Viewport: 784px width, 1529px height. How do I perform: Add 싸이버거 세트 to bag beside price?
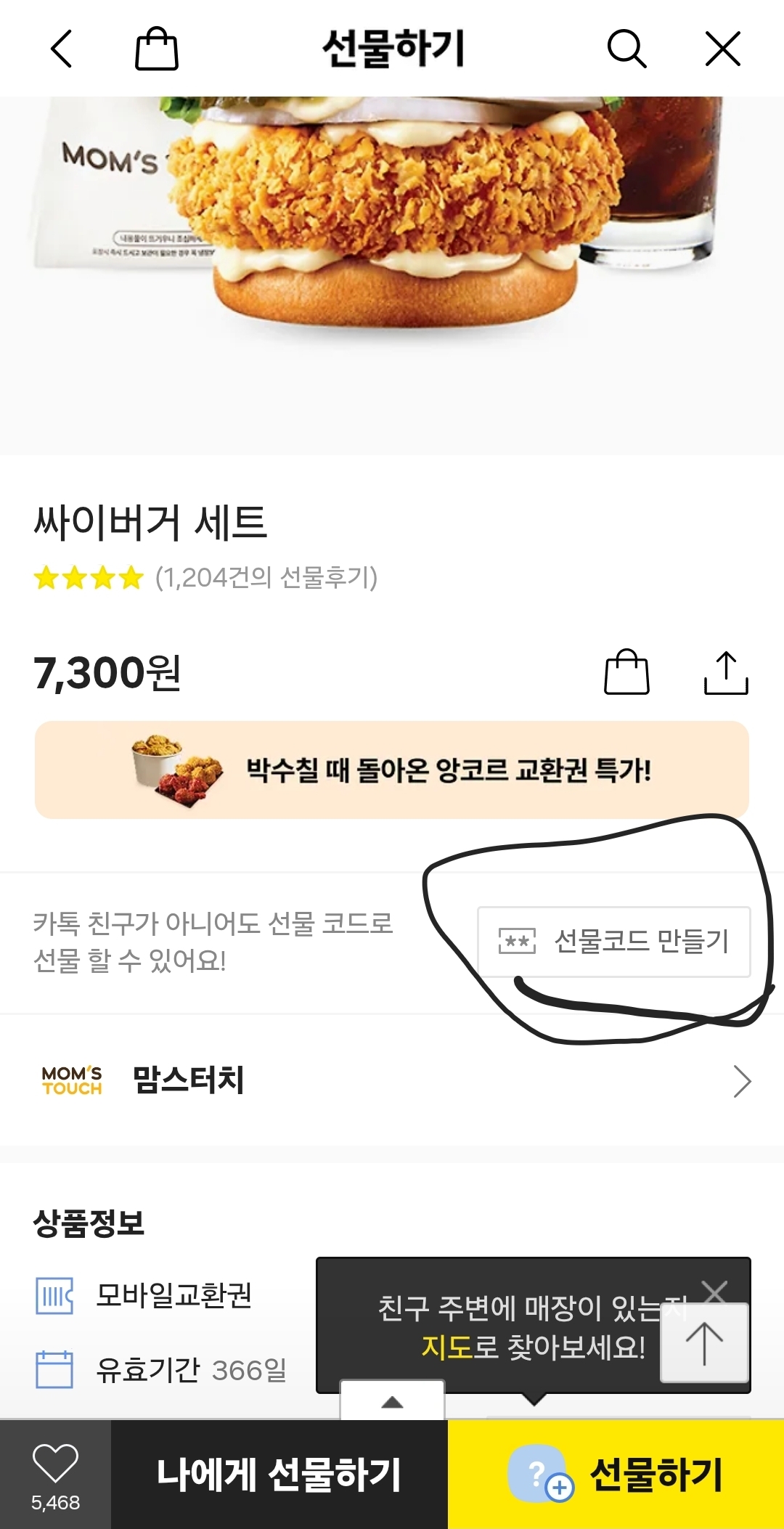point(626,672)
